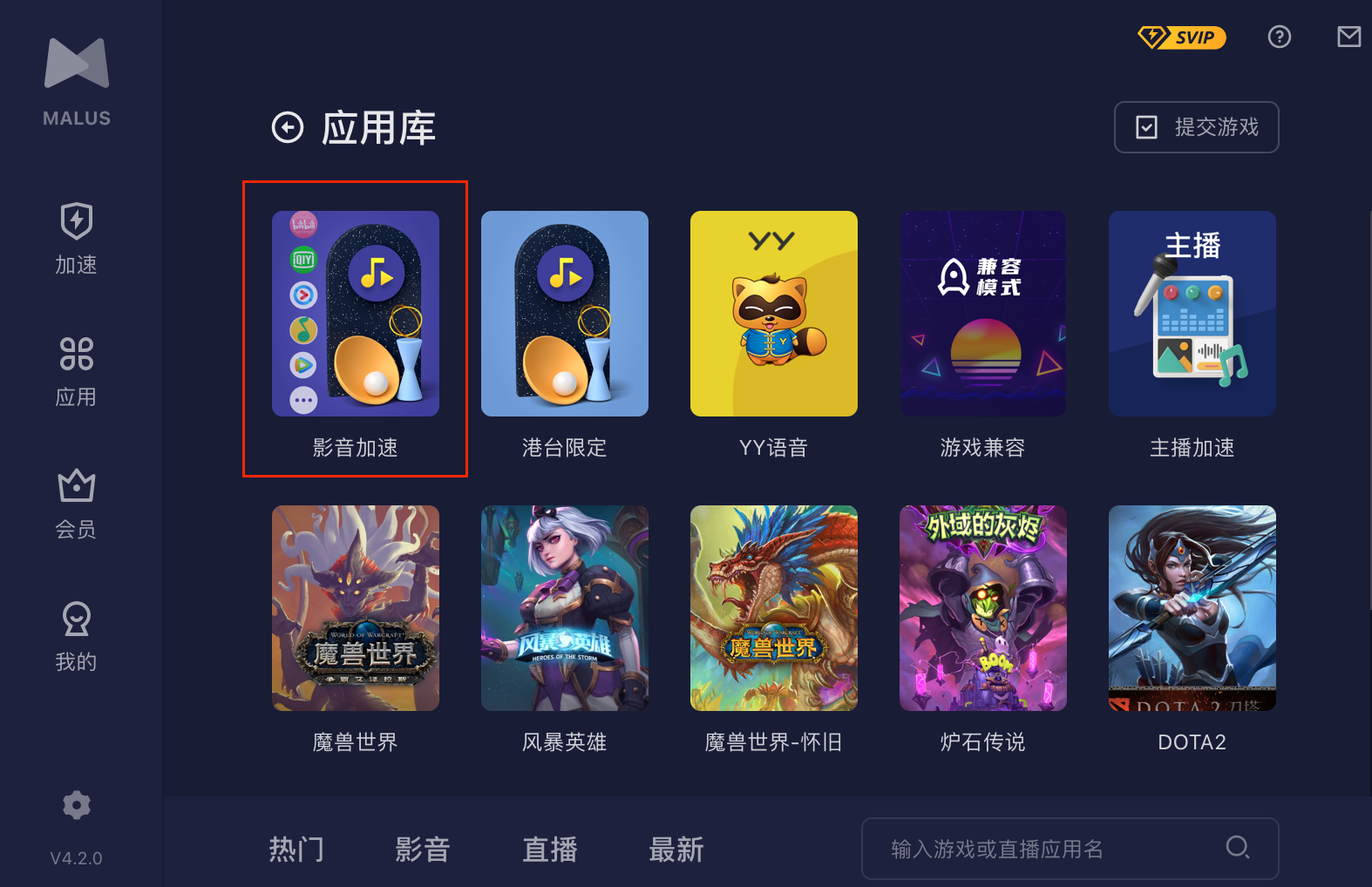Image resolution: width=1372 pixels, height=887 pixels.
Task: Focus the 输入游戏或直播应用名 search field
Action: [x=1046, y=849]
